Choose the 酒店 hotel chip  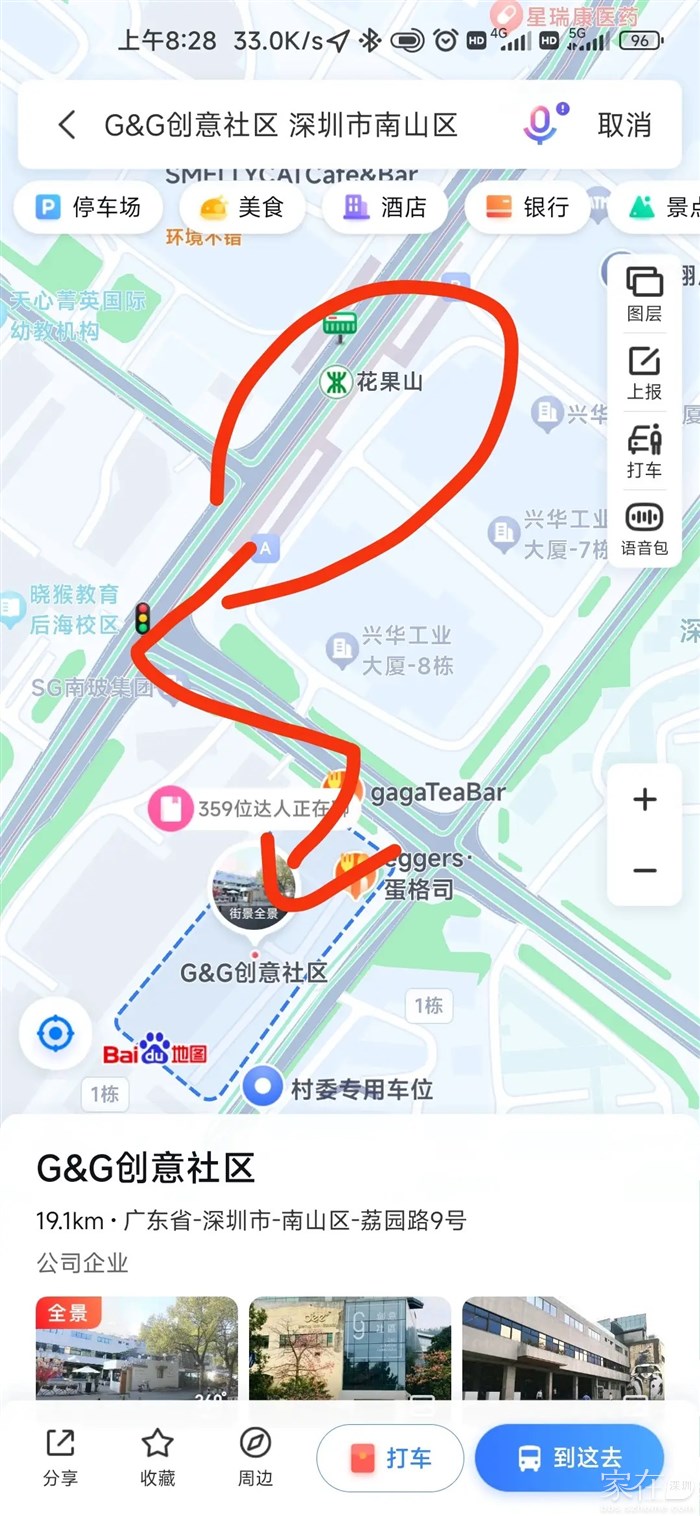pyautogui.click(x=385, y=207)
